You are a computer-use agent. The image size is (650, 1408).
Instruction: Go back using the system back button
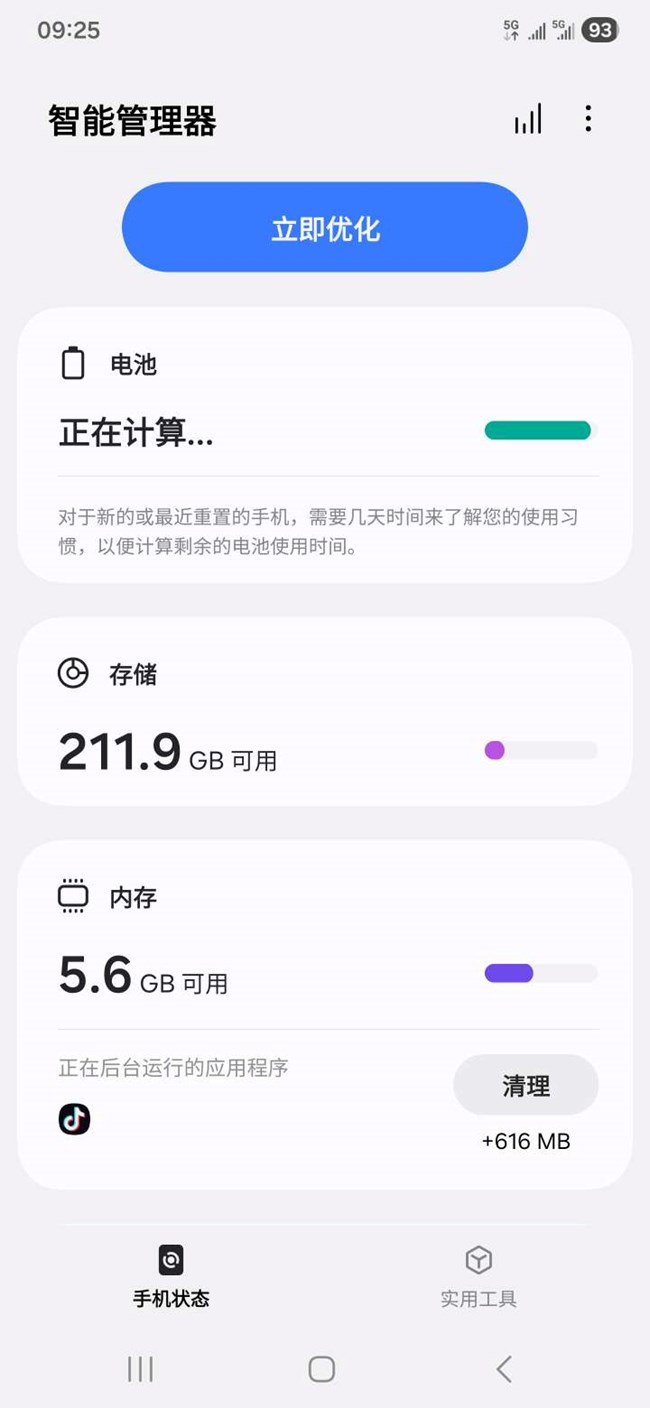coord(504,1369)
